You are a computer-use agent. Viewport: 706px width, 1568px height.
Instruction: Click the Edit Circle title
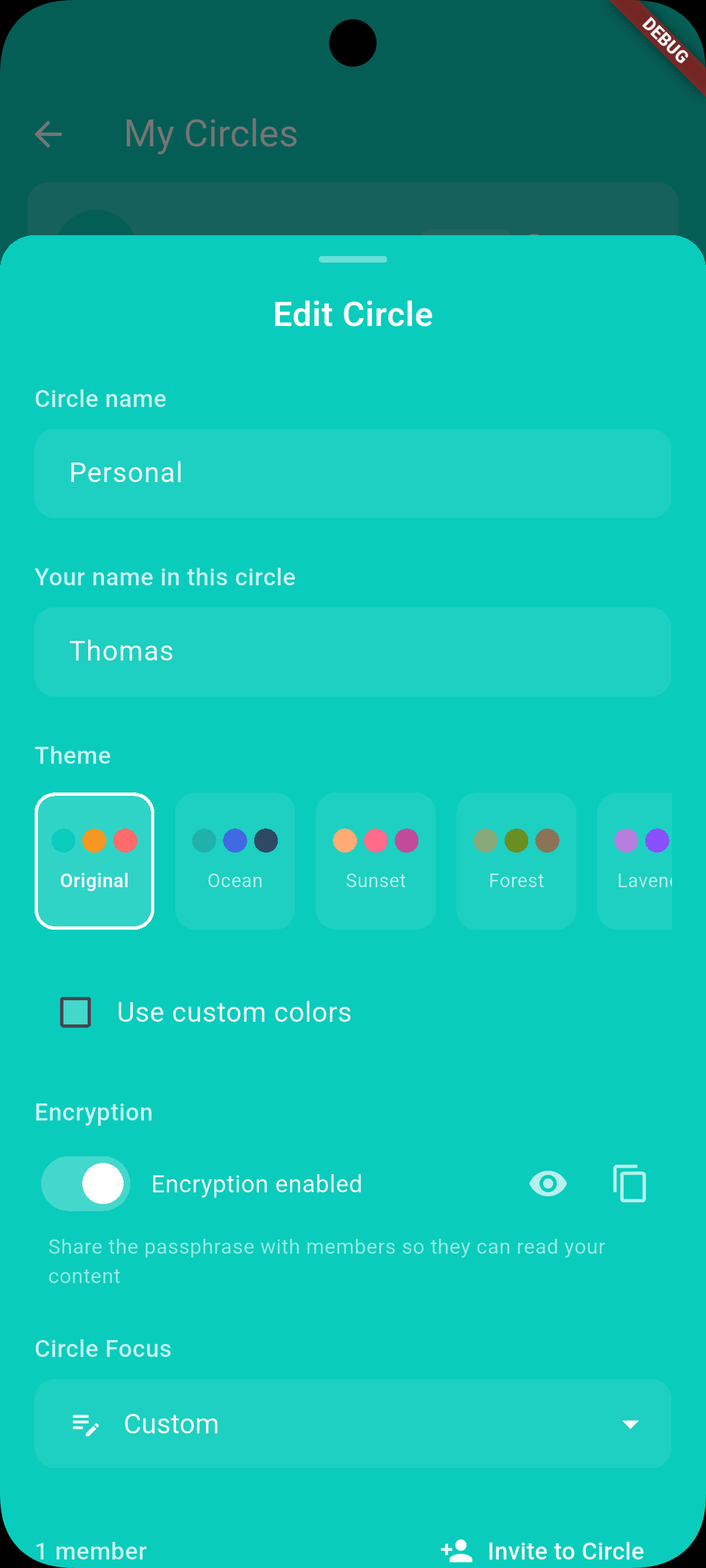[x=352, y=314]
